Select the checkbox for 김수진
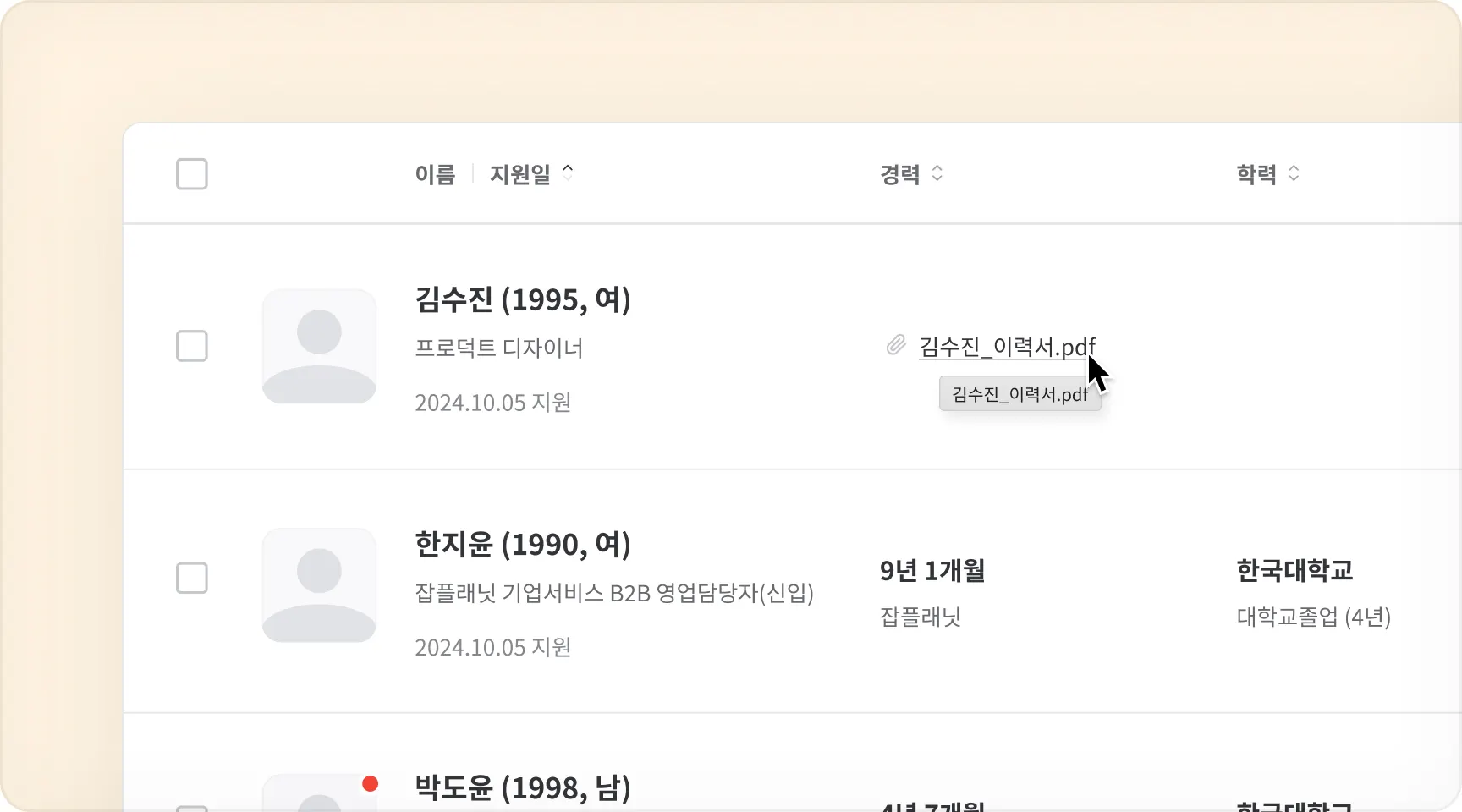The width and height of the screenshot is (1462, 812). pos(192,346)
